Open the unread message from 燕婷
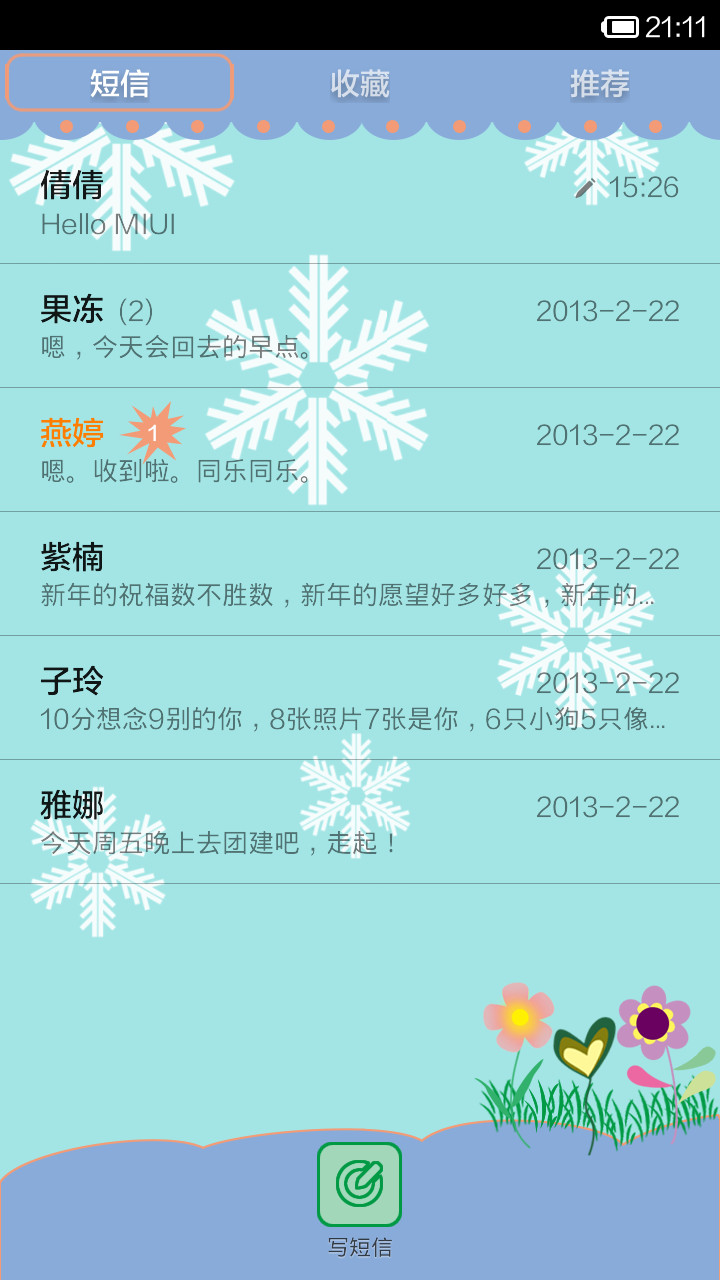This screenshot has height=1280, width=720. [360, 450]
